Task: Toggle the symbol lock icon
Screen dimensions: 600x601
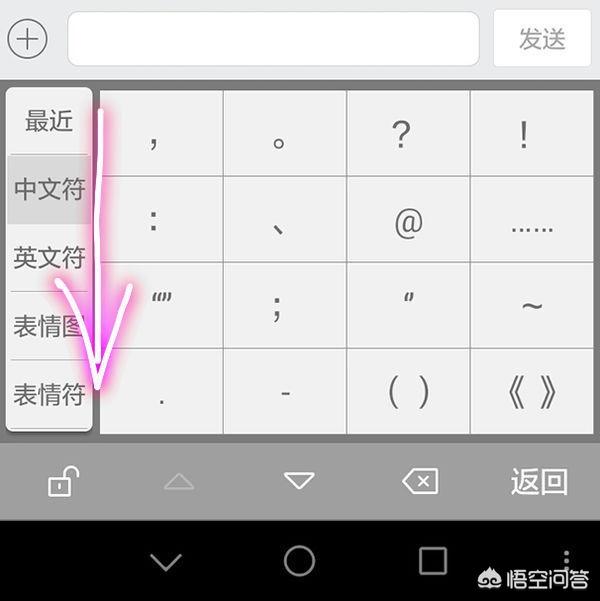Action: [x=61, y=482]
